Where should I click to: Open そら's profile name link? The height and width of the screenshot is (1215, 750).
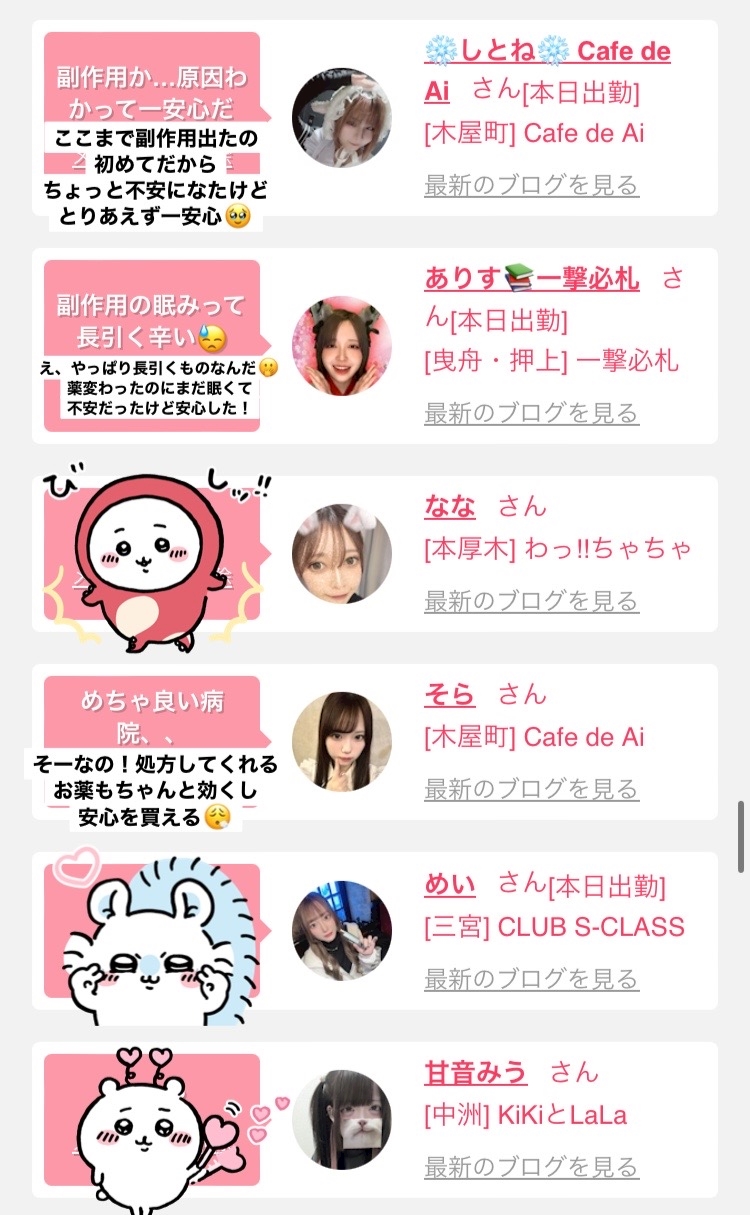click(x=450, y=694)
